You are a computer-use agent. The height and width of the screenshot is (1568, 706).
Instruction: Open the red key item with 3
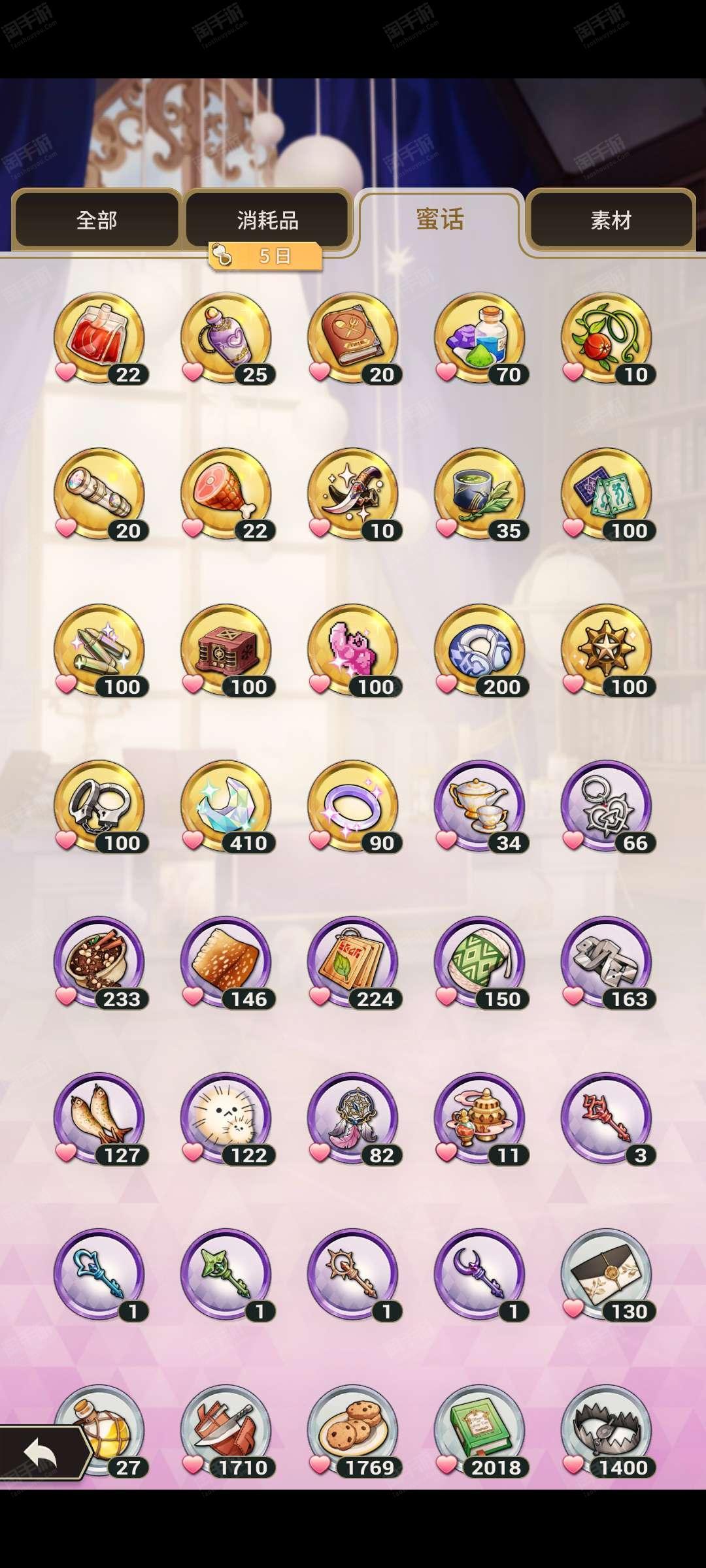607,1119
